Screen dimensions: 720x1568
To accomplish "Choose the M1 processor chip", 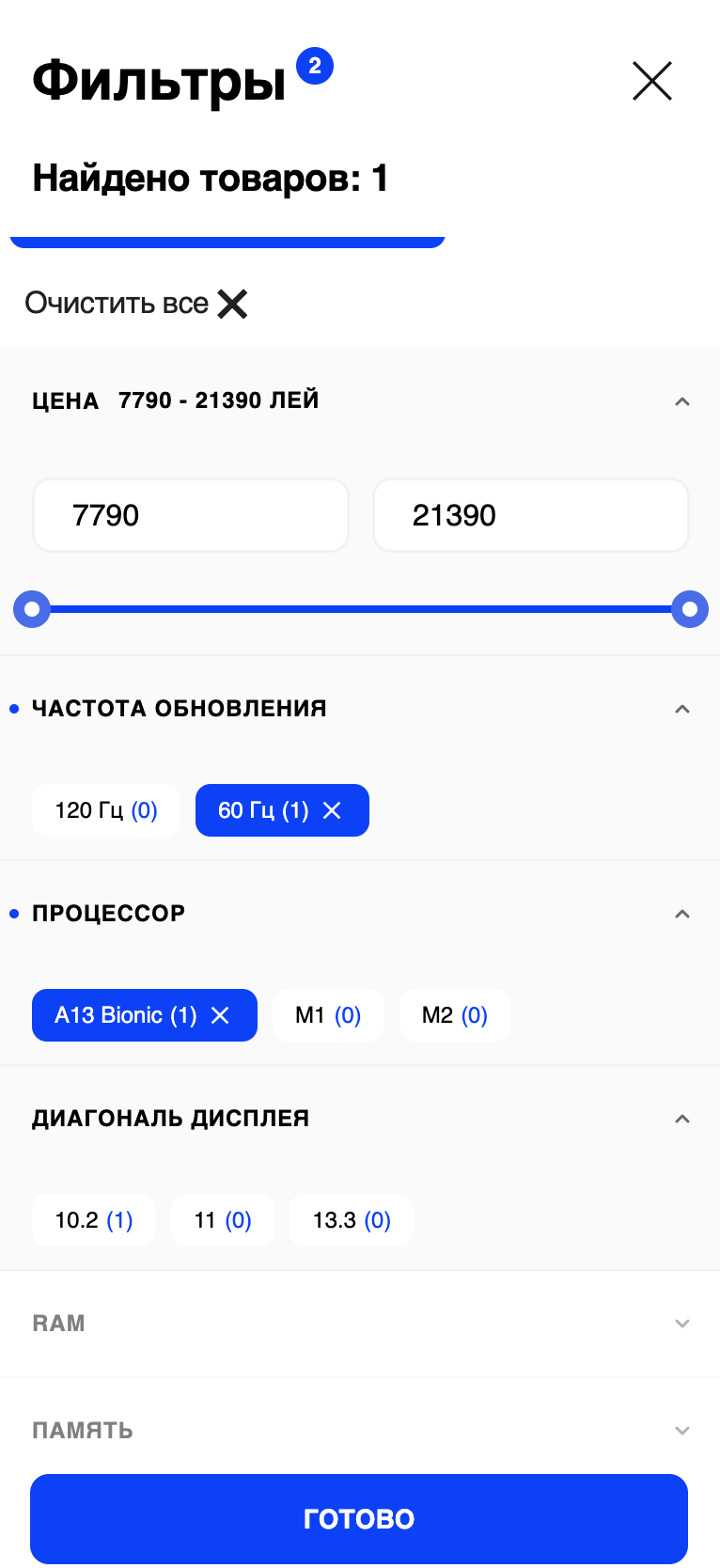I will pyautogui.click(x=327, y=1015).
